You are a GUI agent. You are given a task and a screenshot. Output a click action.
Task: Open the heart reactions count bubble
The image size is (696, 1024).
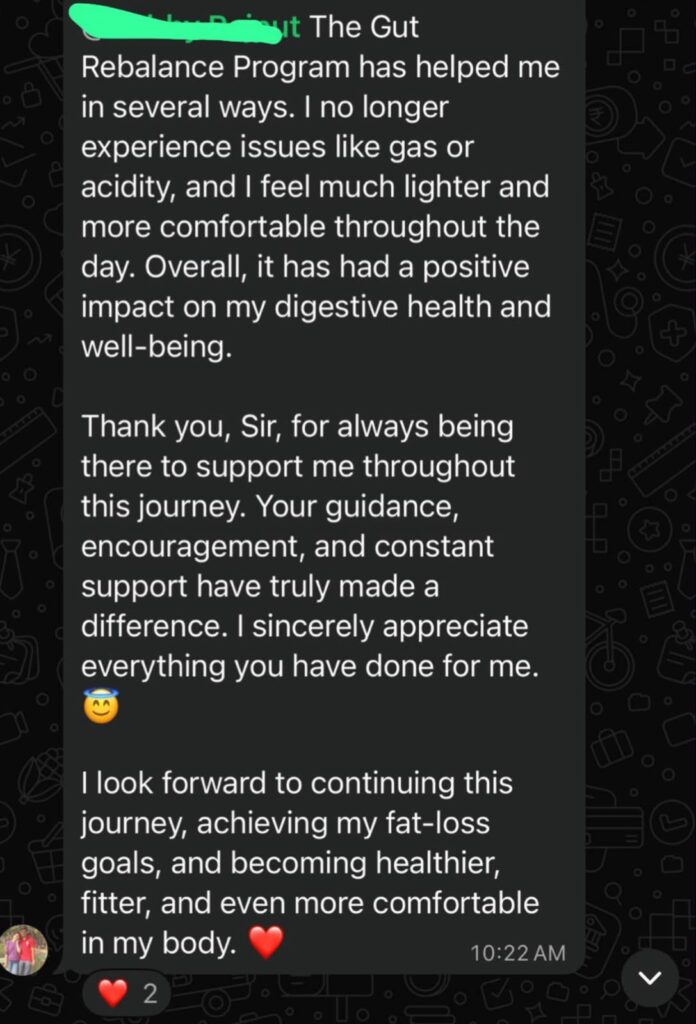127,993
